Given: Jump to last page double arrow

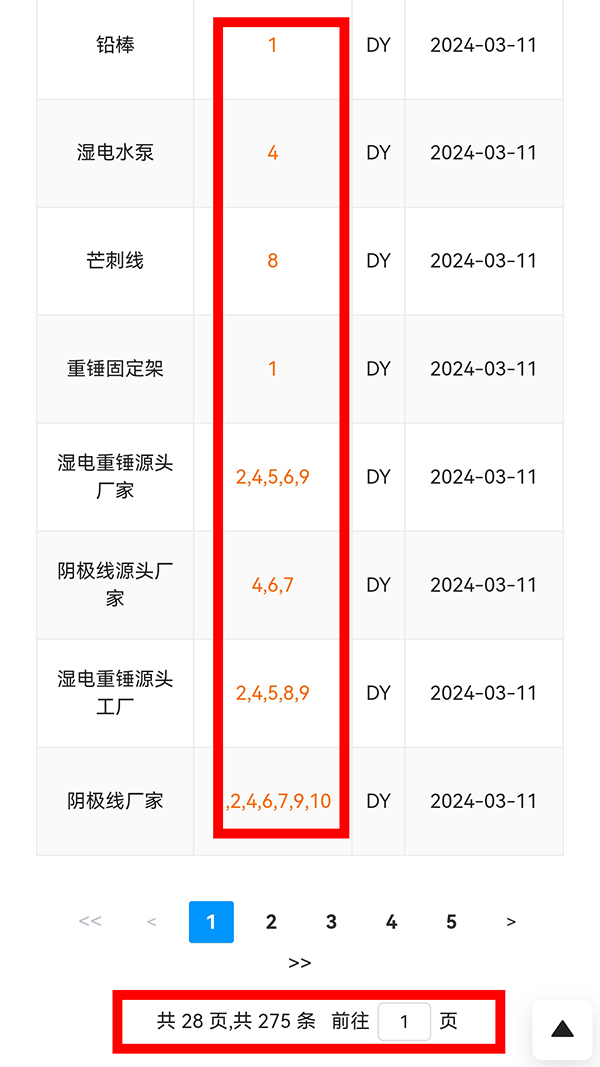Looking at the screenshot, I should (x=300, y=963).
